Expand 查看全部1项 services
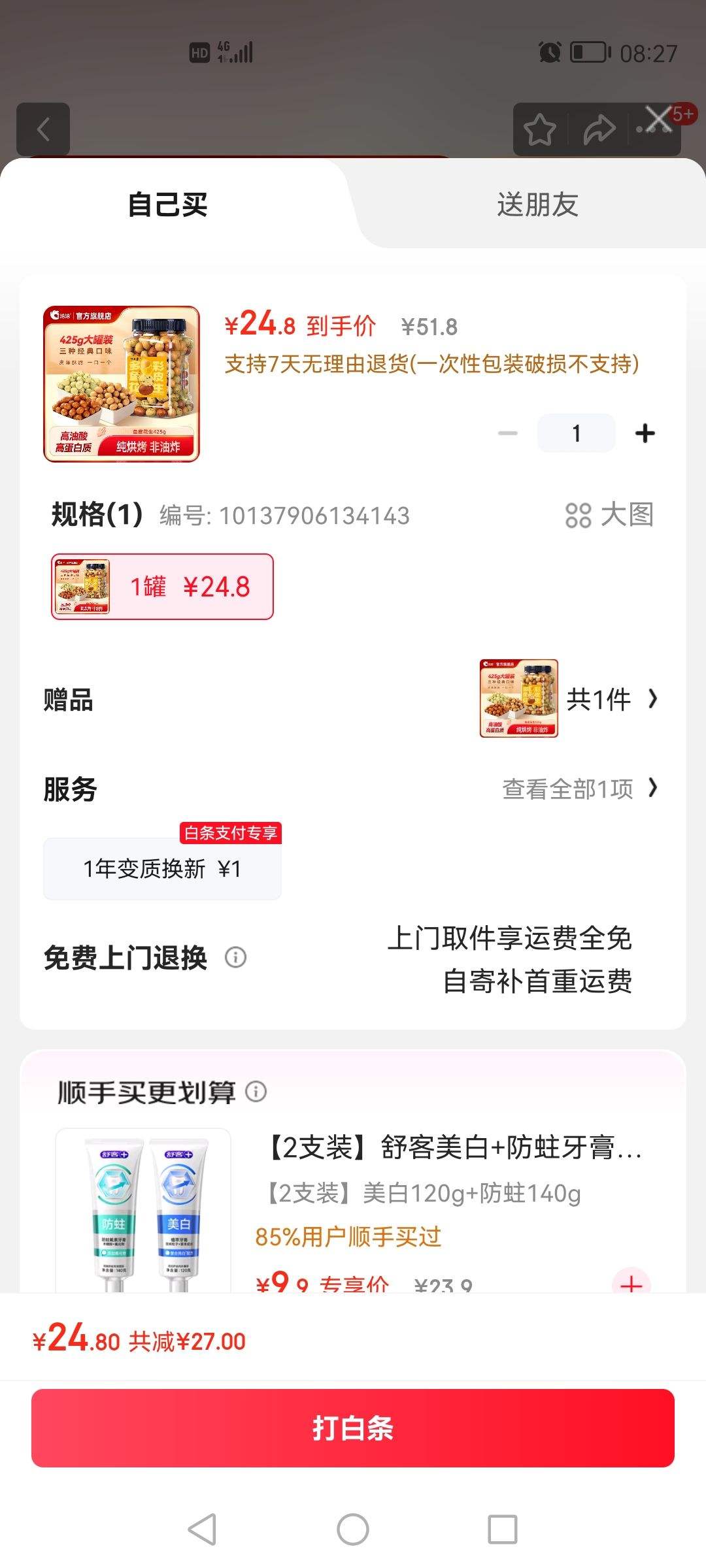Screen dimensions: 706x1568 (579, 789)
